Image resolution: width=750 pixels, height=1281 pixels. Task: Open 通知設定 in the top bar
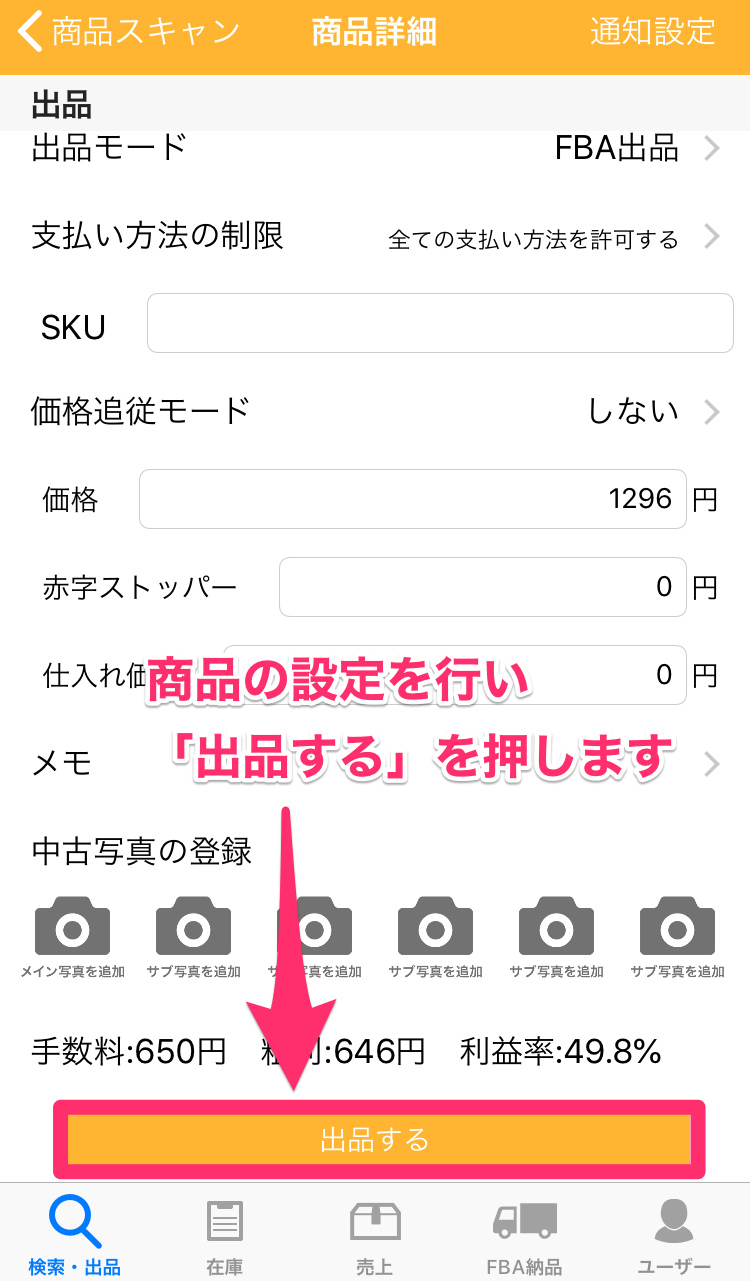[x=652, y=32]
